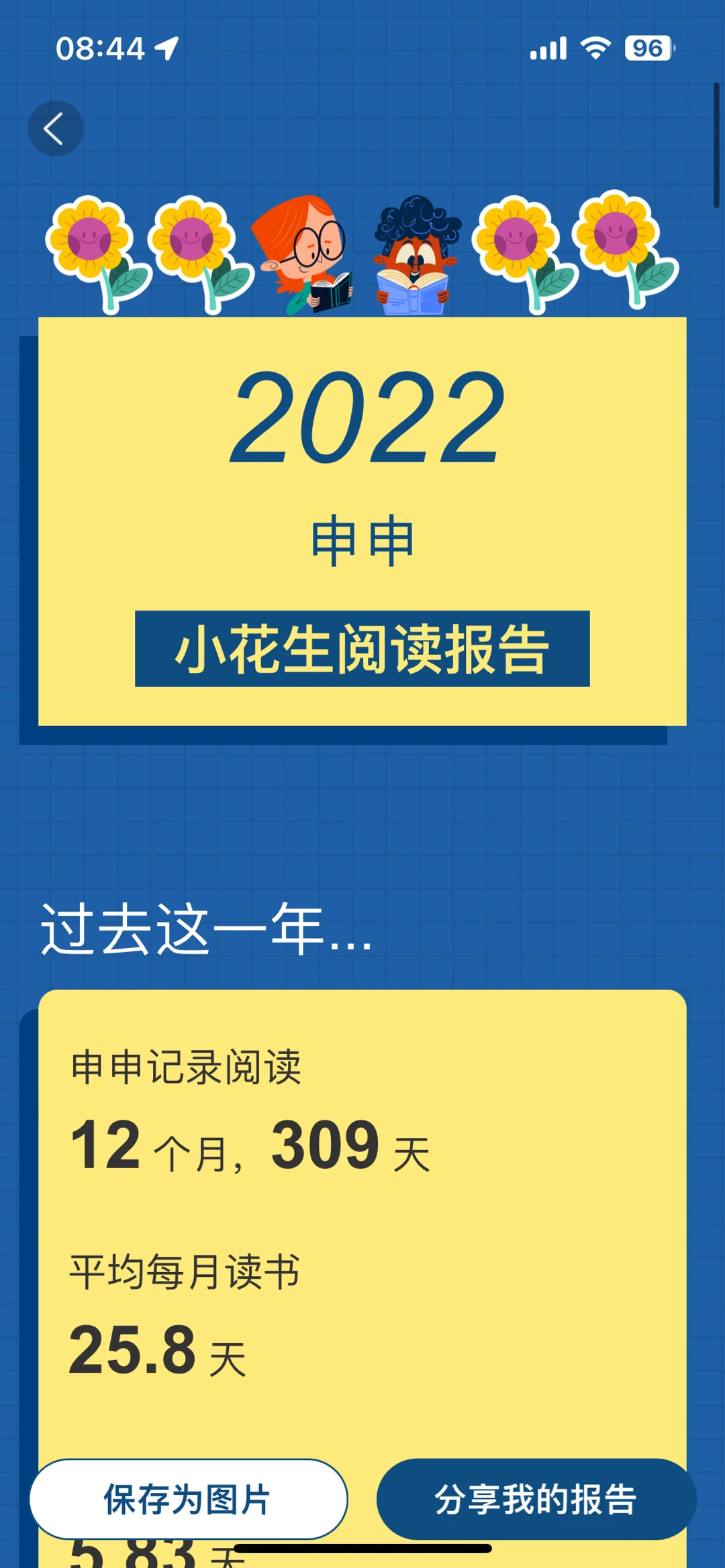The image size is (725, 1568).
Task: Go back using the top-left arrow
Action: 56,128
